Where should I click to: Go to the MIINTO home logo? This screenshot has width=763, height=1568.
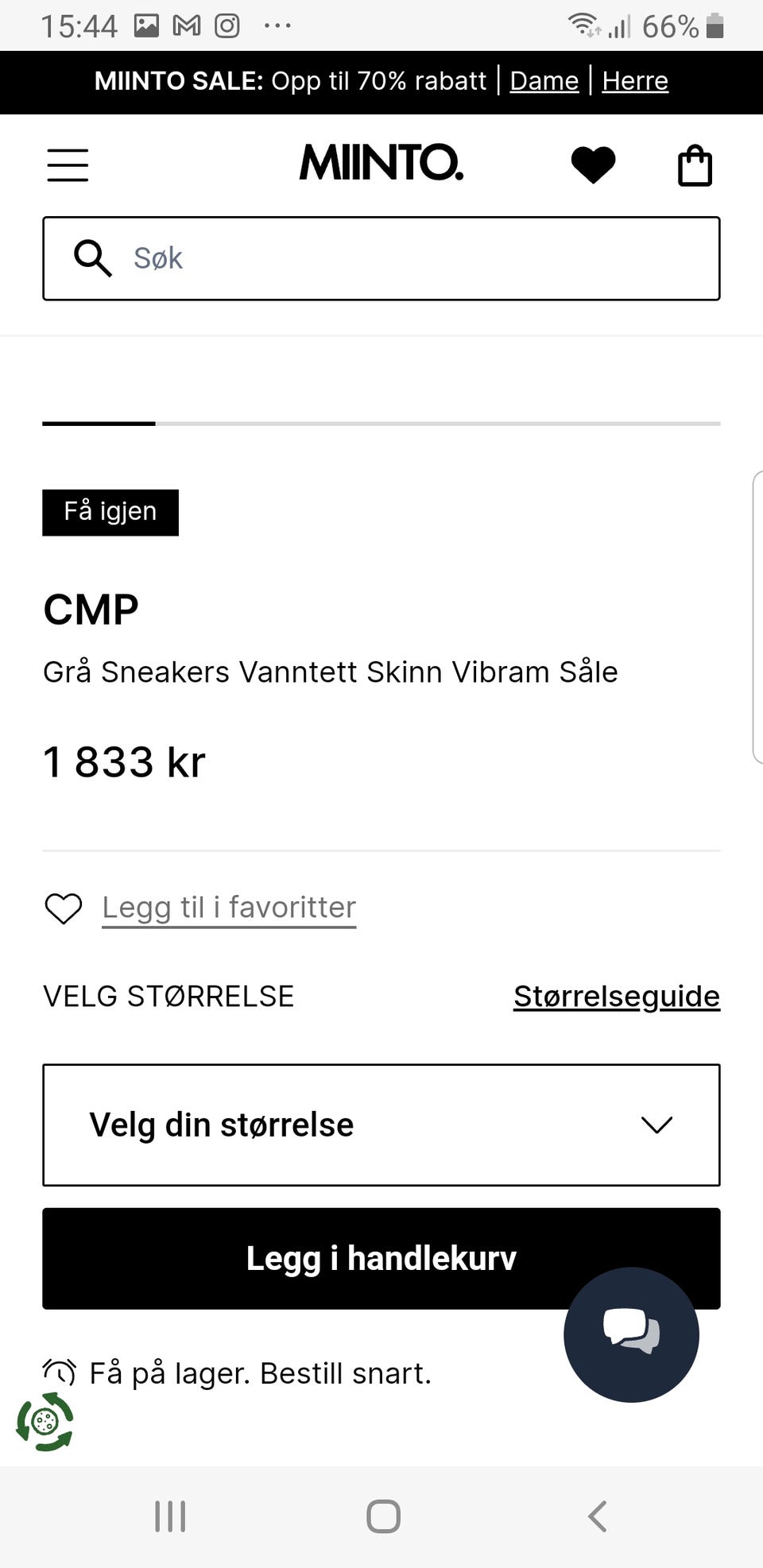coord(381,163)
